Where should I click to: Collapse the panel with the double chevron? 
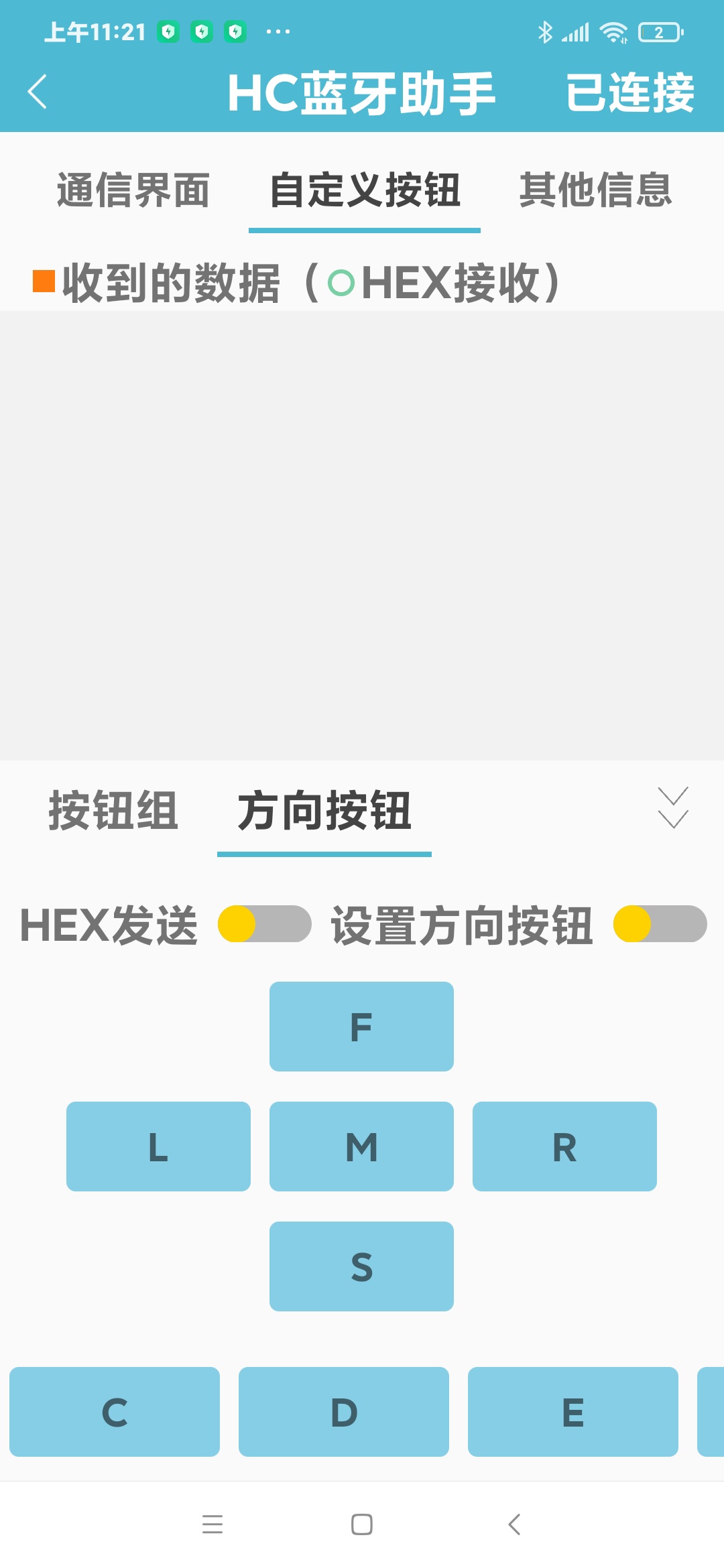point(673,807)
